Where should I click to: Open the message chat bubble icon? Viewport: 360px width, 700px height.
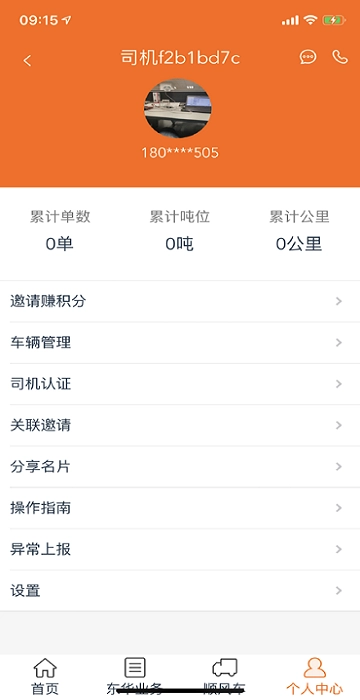pos(308,57)
